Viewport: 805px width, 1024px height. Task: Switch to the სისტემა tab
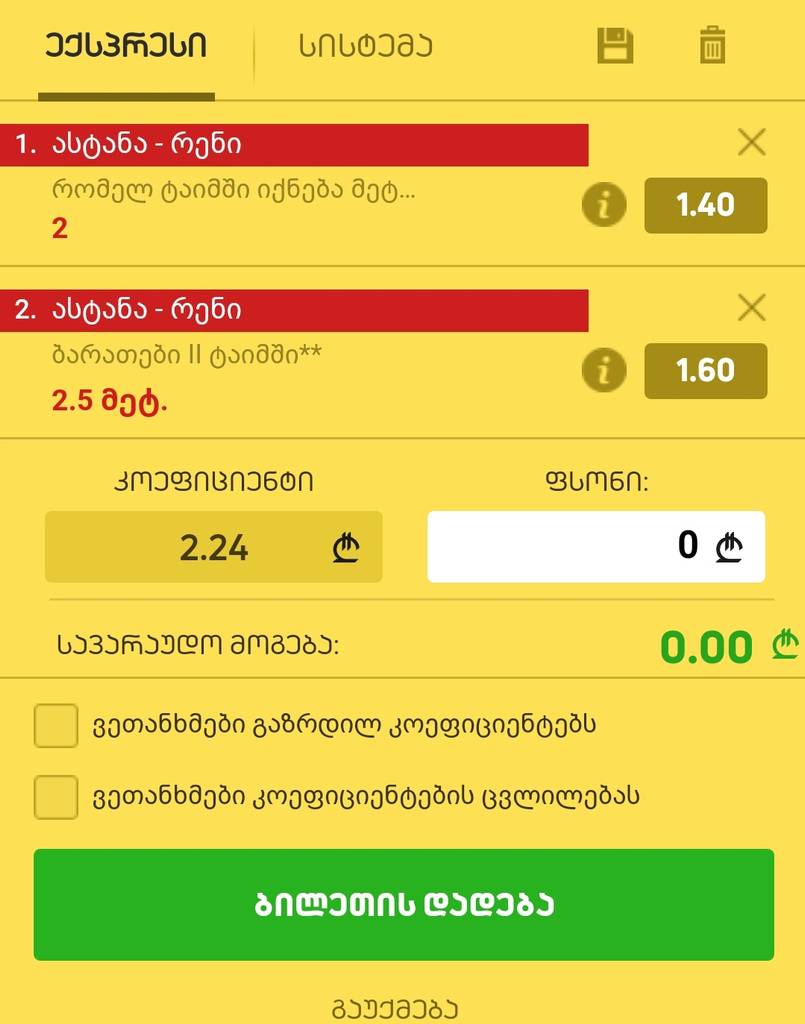pyautogui.click(x=365, y=47)
